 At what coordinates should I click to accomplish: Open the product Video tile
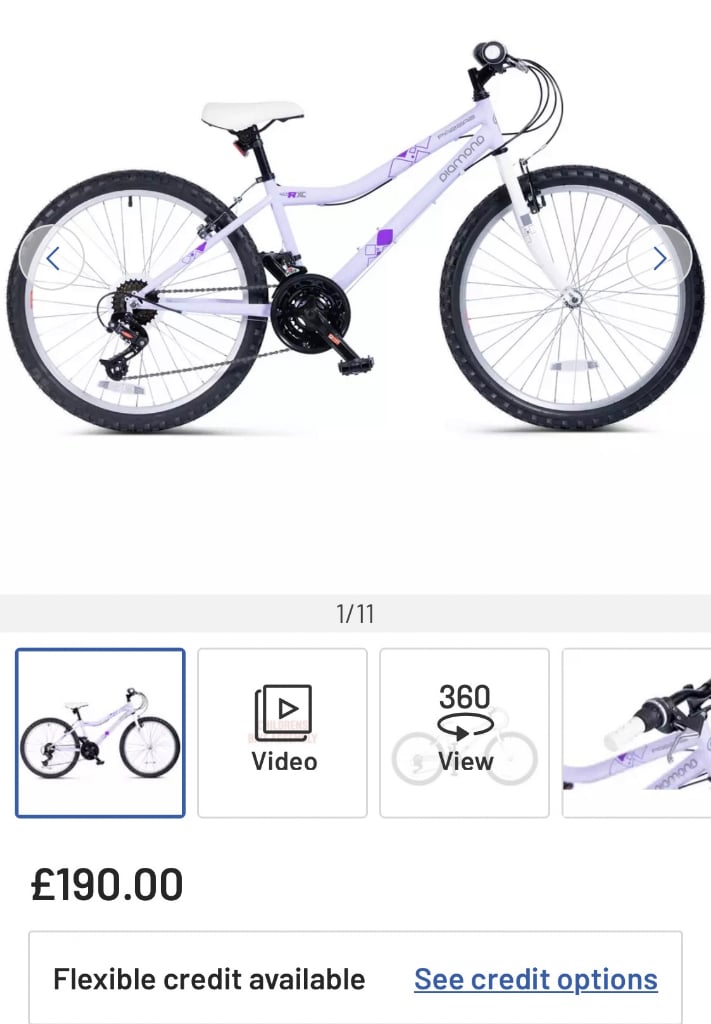[283, 733]
